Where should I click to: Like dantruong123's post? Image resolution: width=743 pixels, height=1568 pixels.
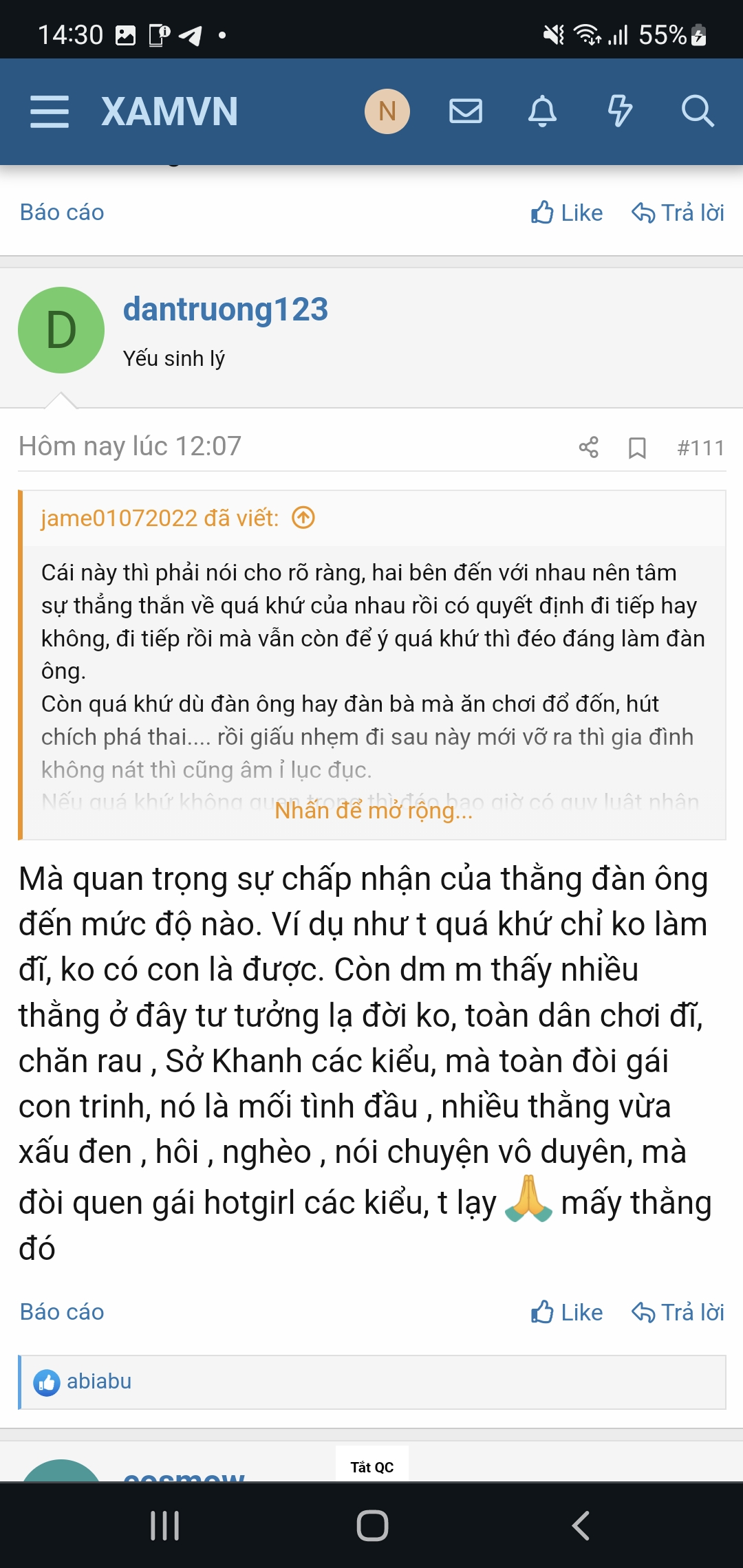567,1312
